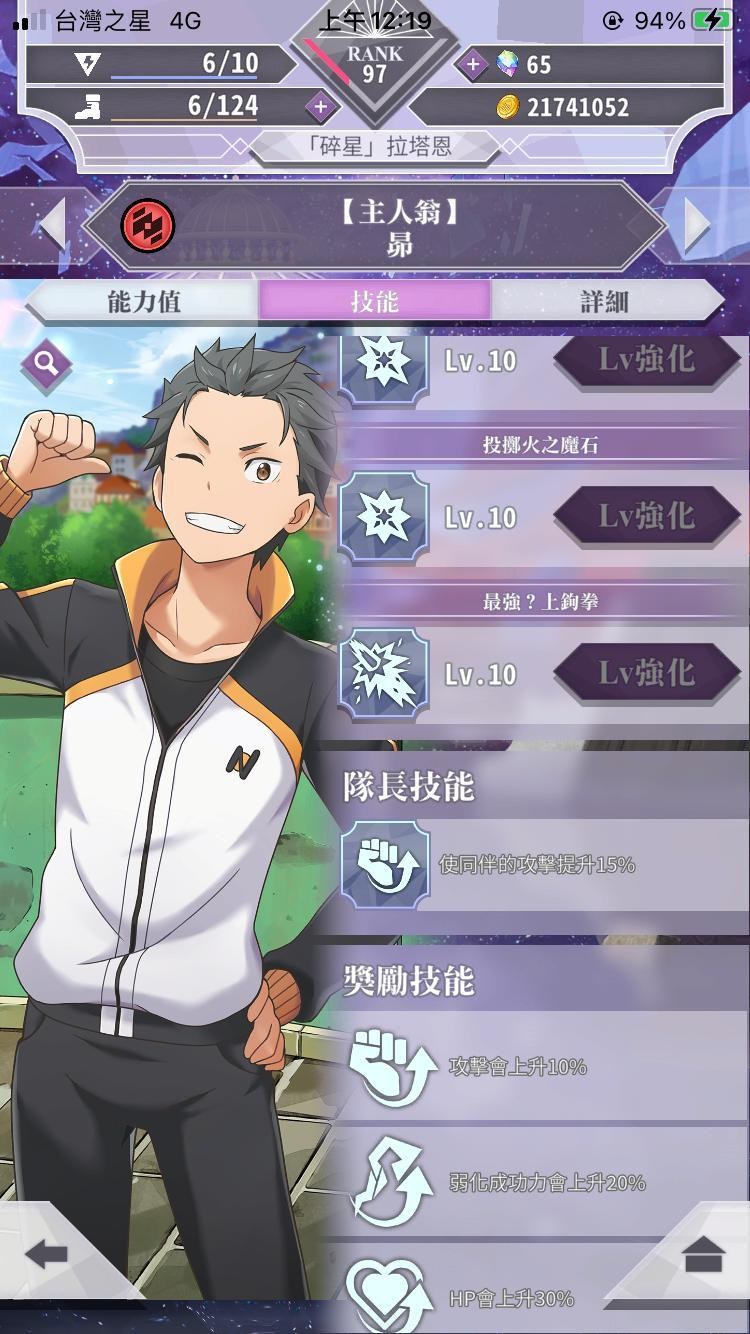Viewport: 750px width, 1334px height.
Task: Select the 技能 tab
Action: [375, 301]
